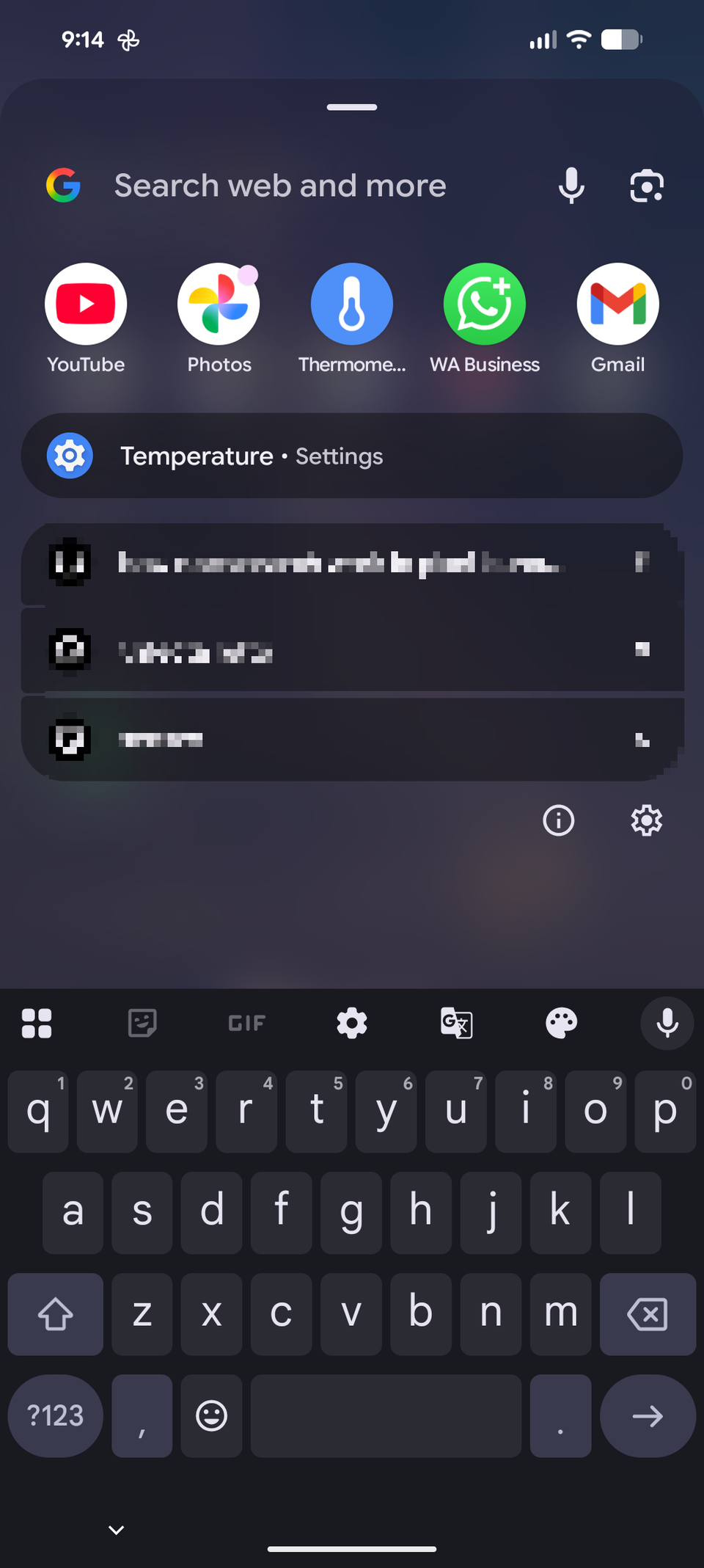Open Google Lens camera search
This screenshot has width=704, height=1568.
tap(646, 186)
